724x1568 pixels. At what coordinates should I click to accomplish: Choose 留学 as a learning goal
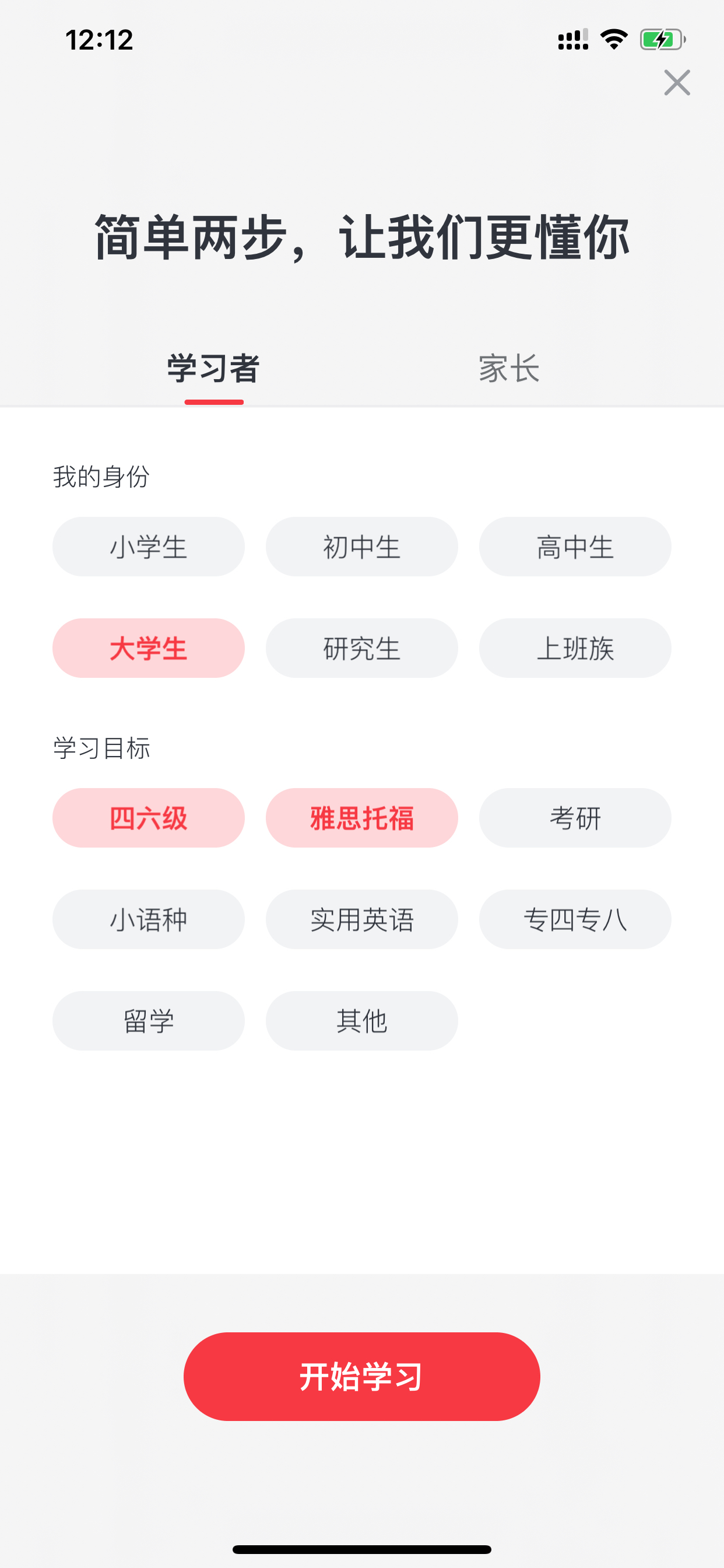149,1021
